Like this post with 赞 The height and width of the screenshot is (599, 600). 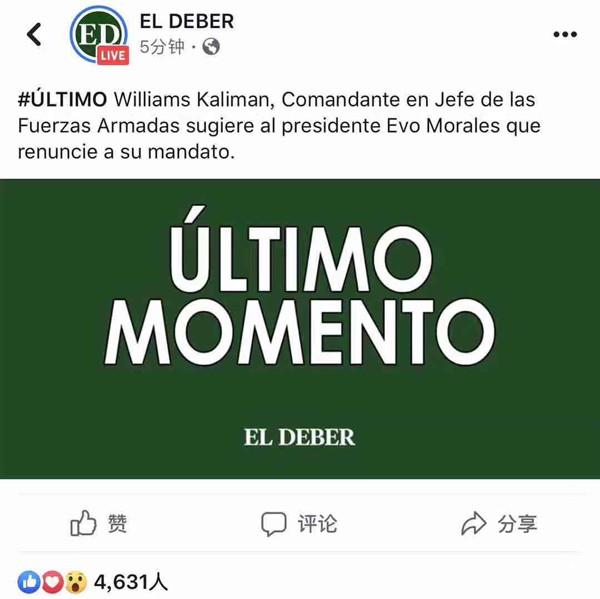(99, 523)
